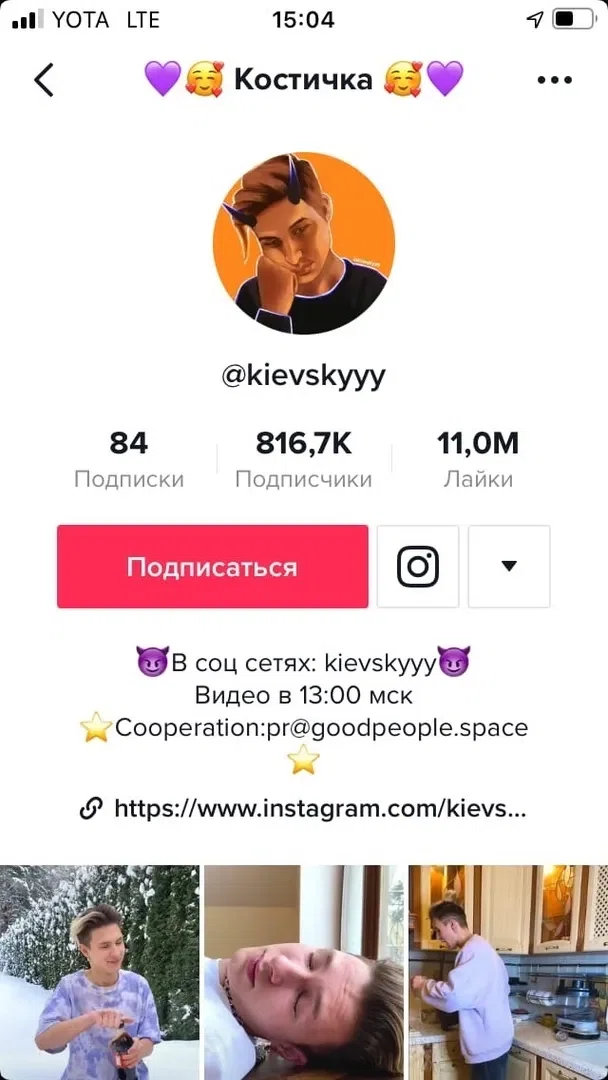Screen dimensions: 608x1080
Task: View the profile avatar picture
Action: 304,243
